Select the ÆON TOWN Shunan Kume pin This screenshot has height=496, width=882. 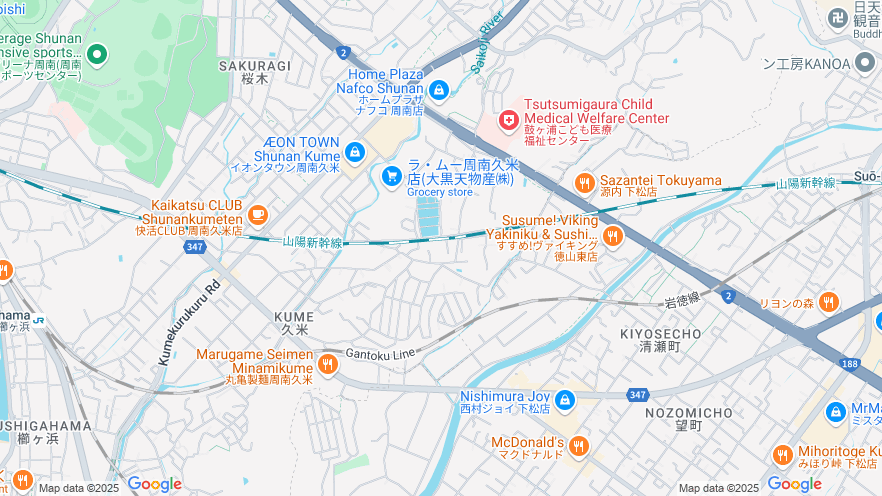coord(354,153)
